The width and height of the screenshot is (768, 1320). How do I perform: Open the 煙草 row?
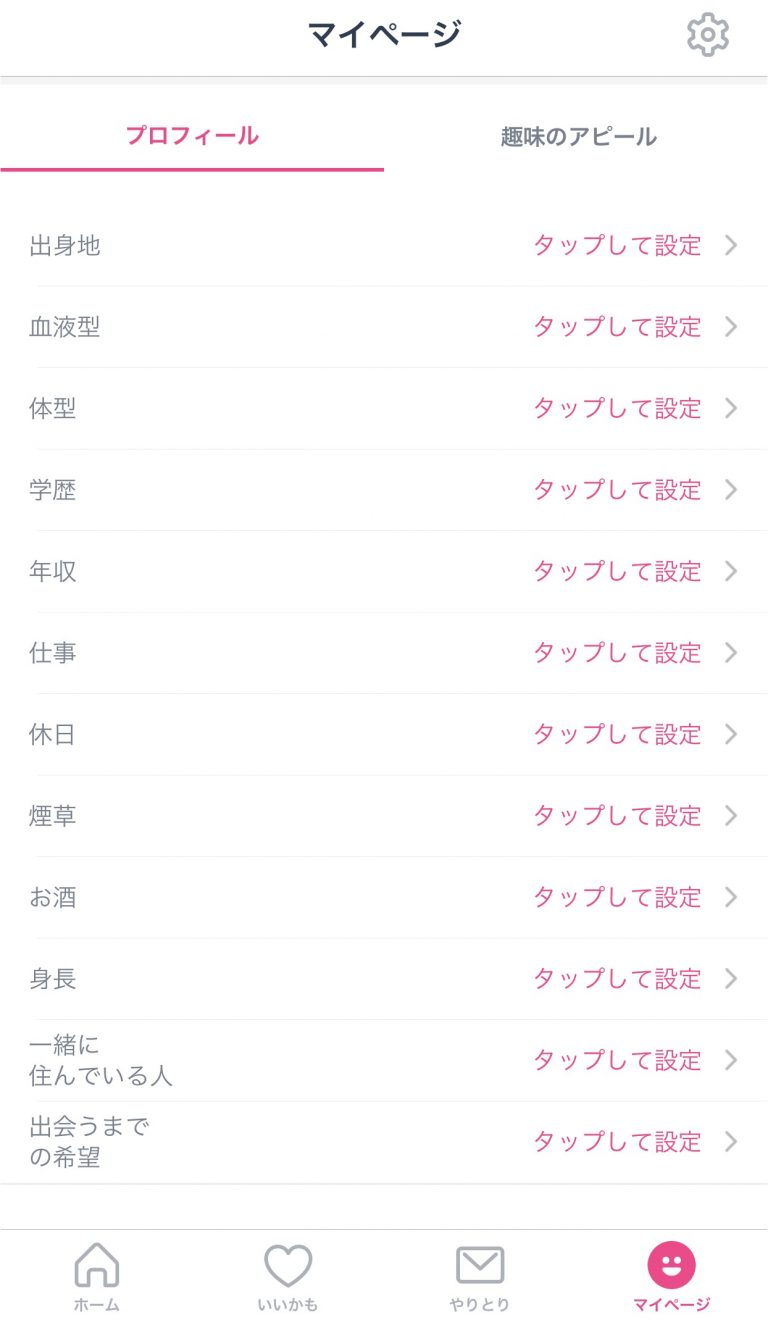tap(384, 816)
